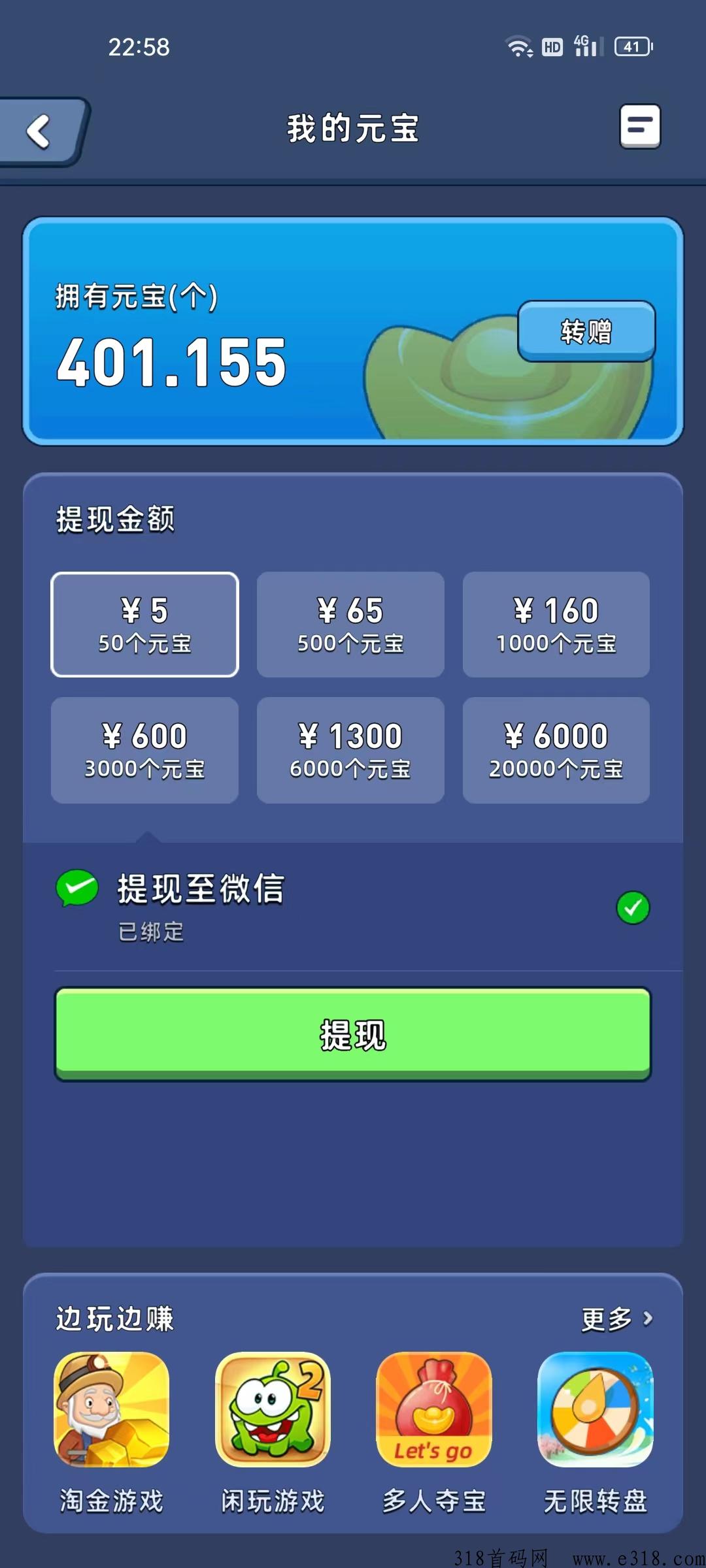Tap the green 提现 button

click(x=353, y=1034)
